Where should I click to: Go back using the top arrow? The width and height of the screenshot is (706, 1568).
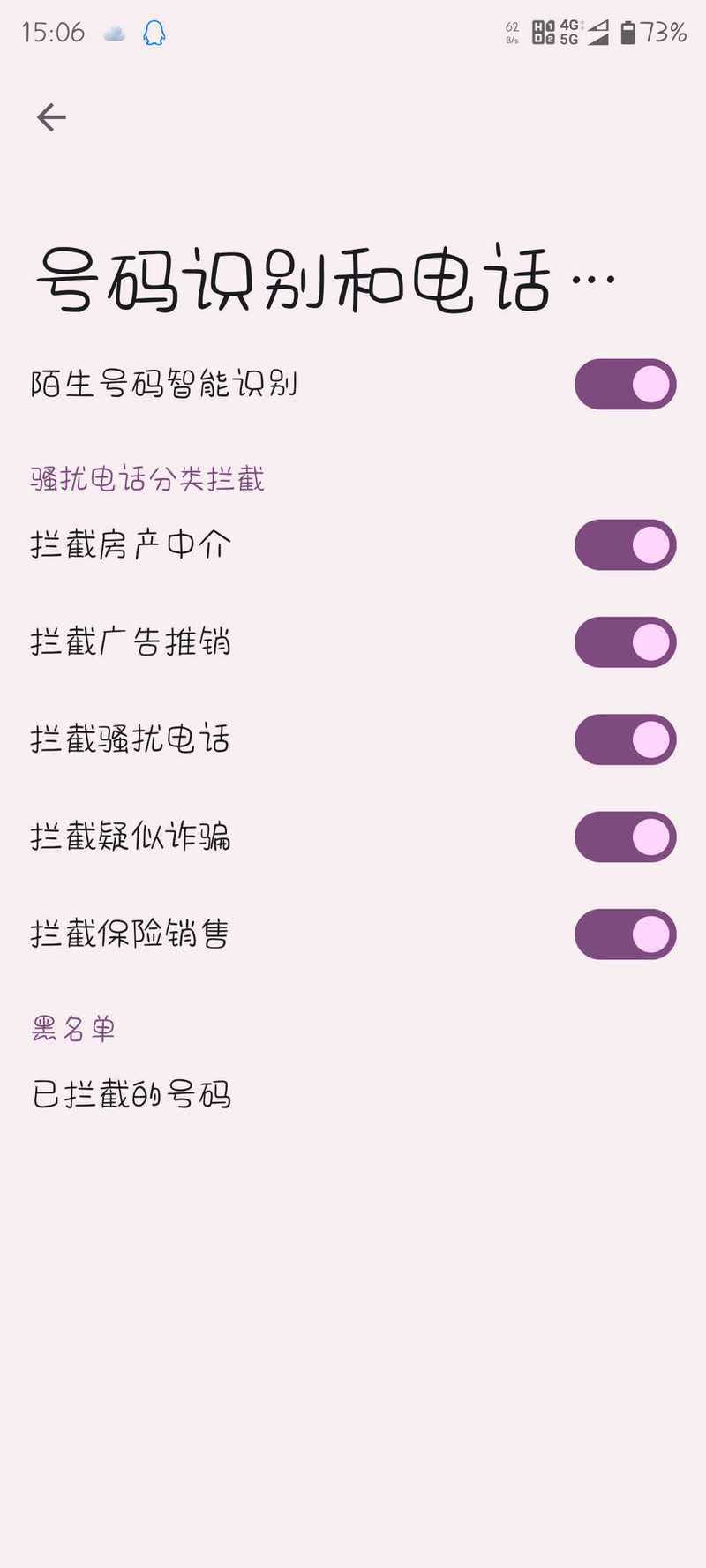(51, 117)
